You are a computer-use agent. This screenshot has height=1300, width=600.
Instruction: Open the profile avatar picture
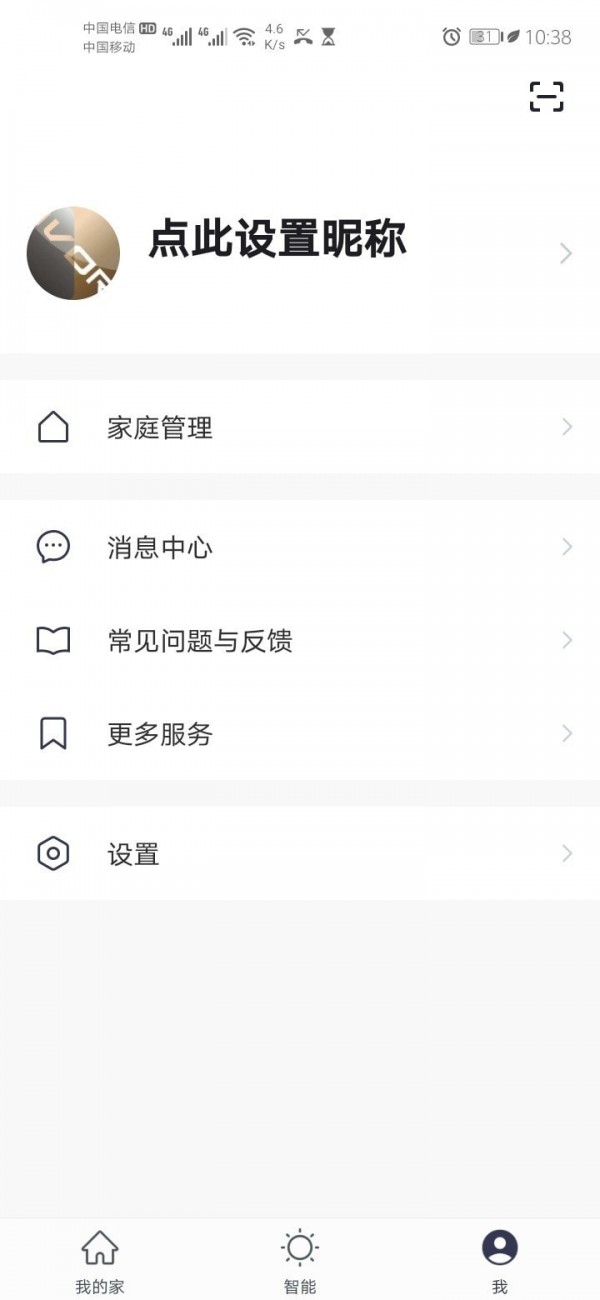(73, 254)
